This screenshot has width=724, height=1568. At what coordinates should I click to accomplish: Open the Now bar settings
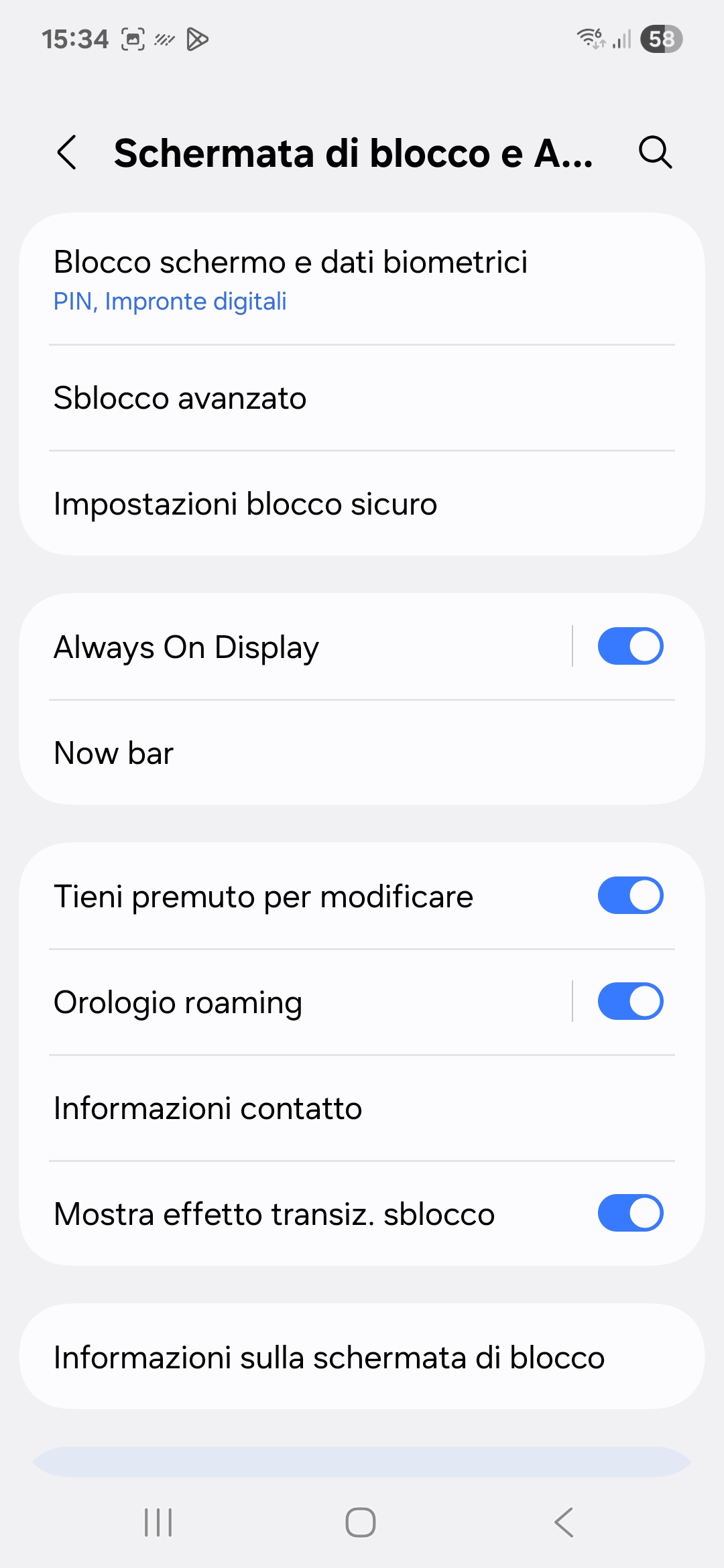click(x=362, y=753)
